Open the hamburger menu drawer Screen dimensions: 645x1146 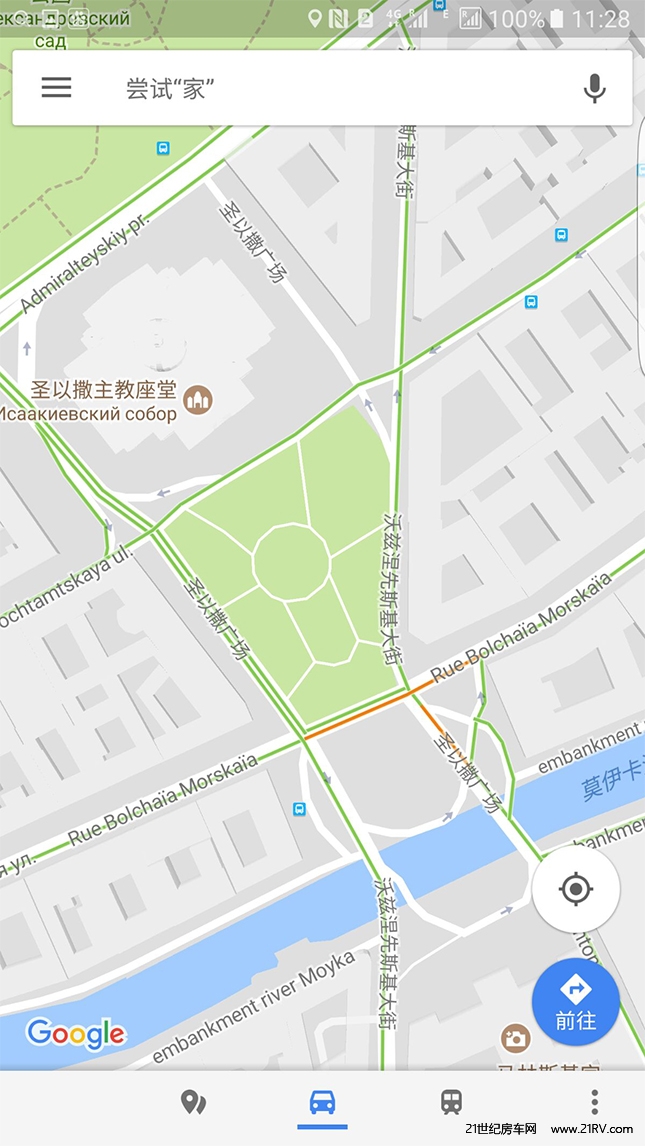56,88
